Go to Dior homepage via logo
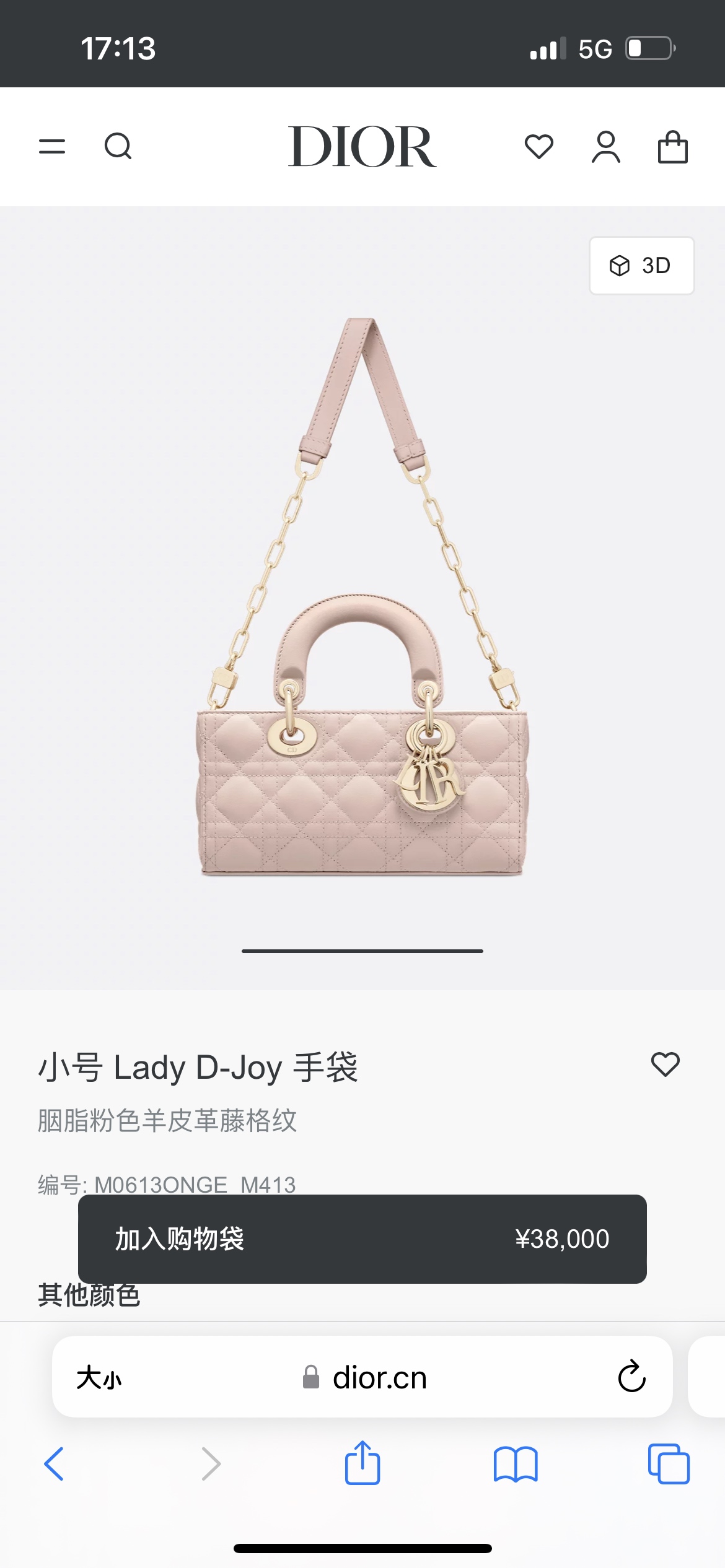This screenshot has height=1568, width=725. click(362, 147)
